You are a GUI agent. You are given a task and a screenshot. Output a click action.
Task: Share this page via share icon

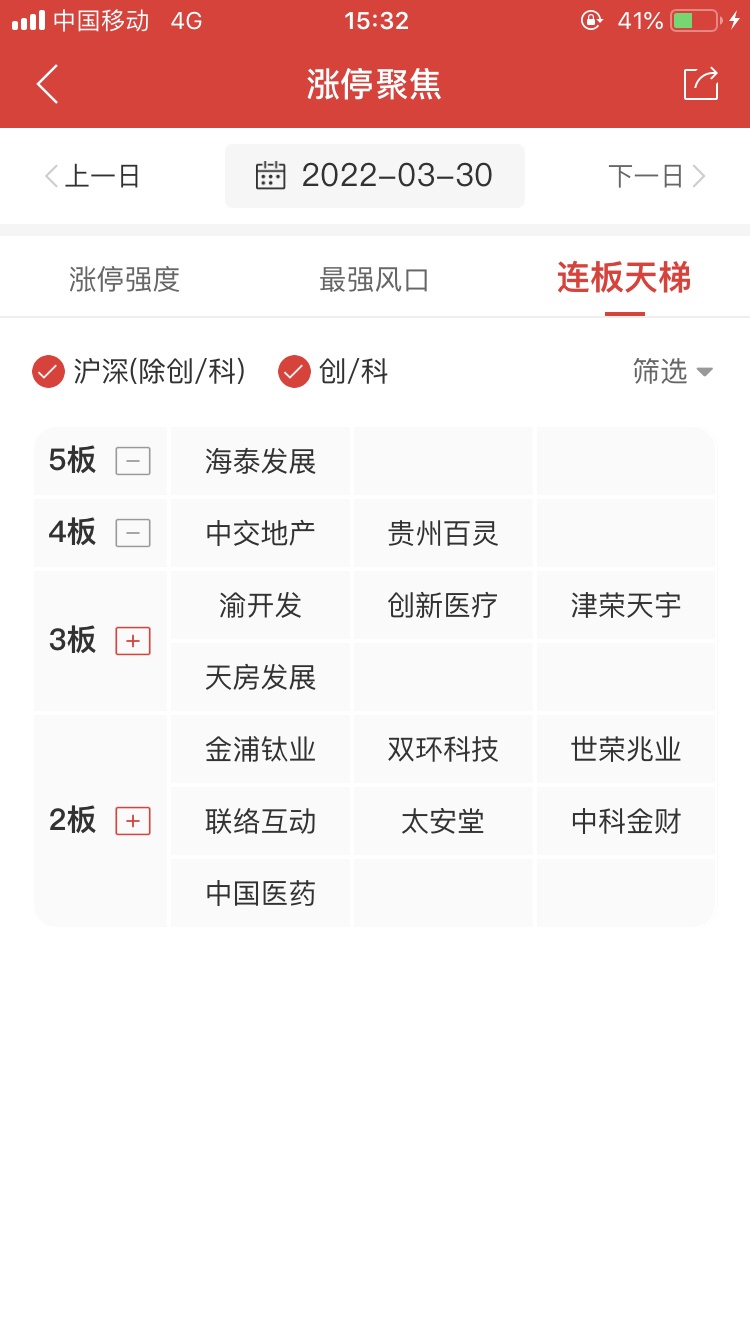pyautogui.click(x=701, y=84)
